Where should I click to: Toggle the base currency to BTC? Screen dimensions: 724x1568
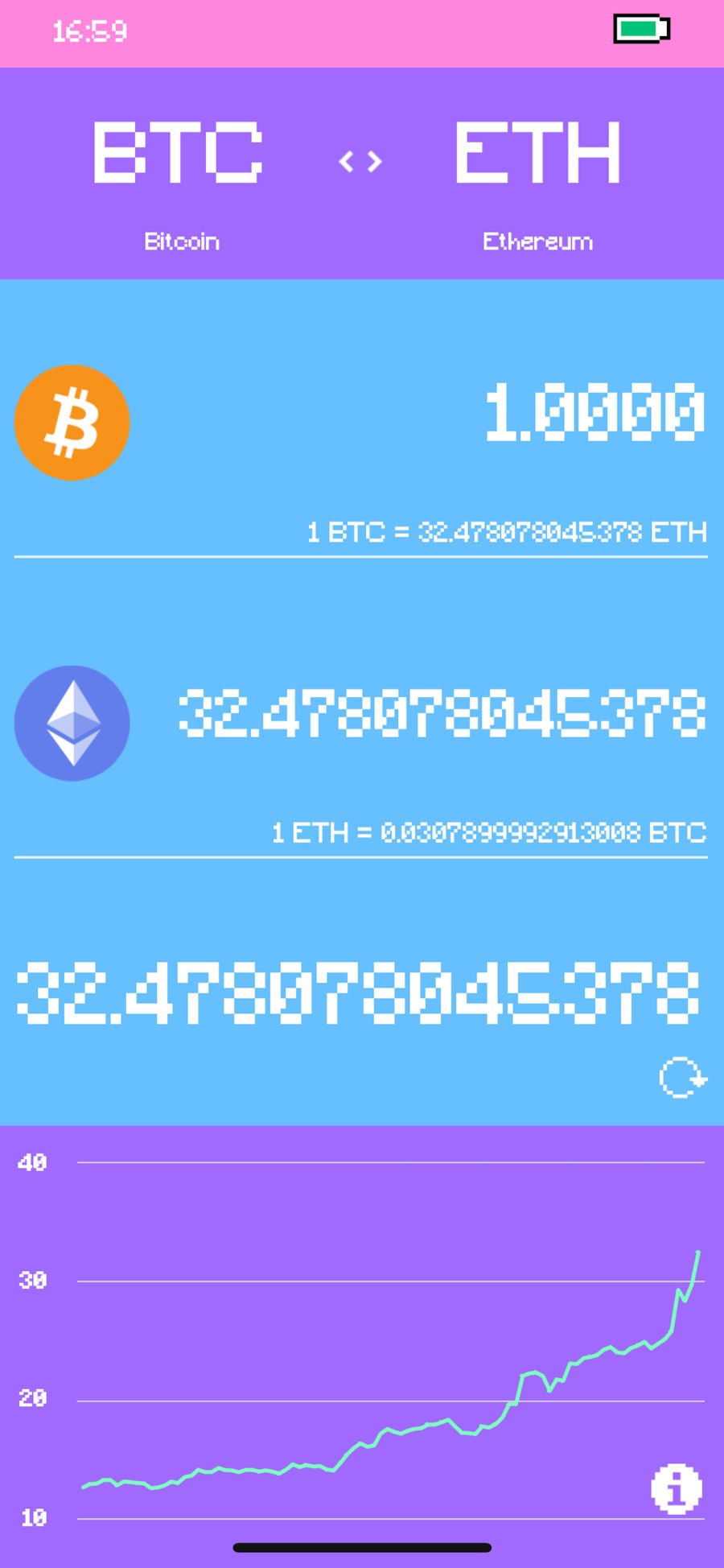(x=178, y=153)
